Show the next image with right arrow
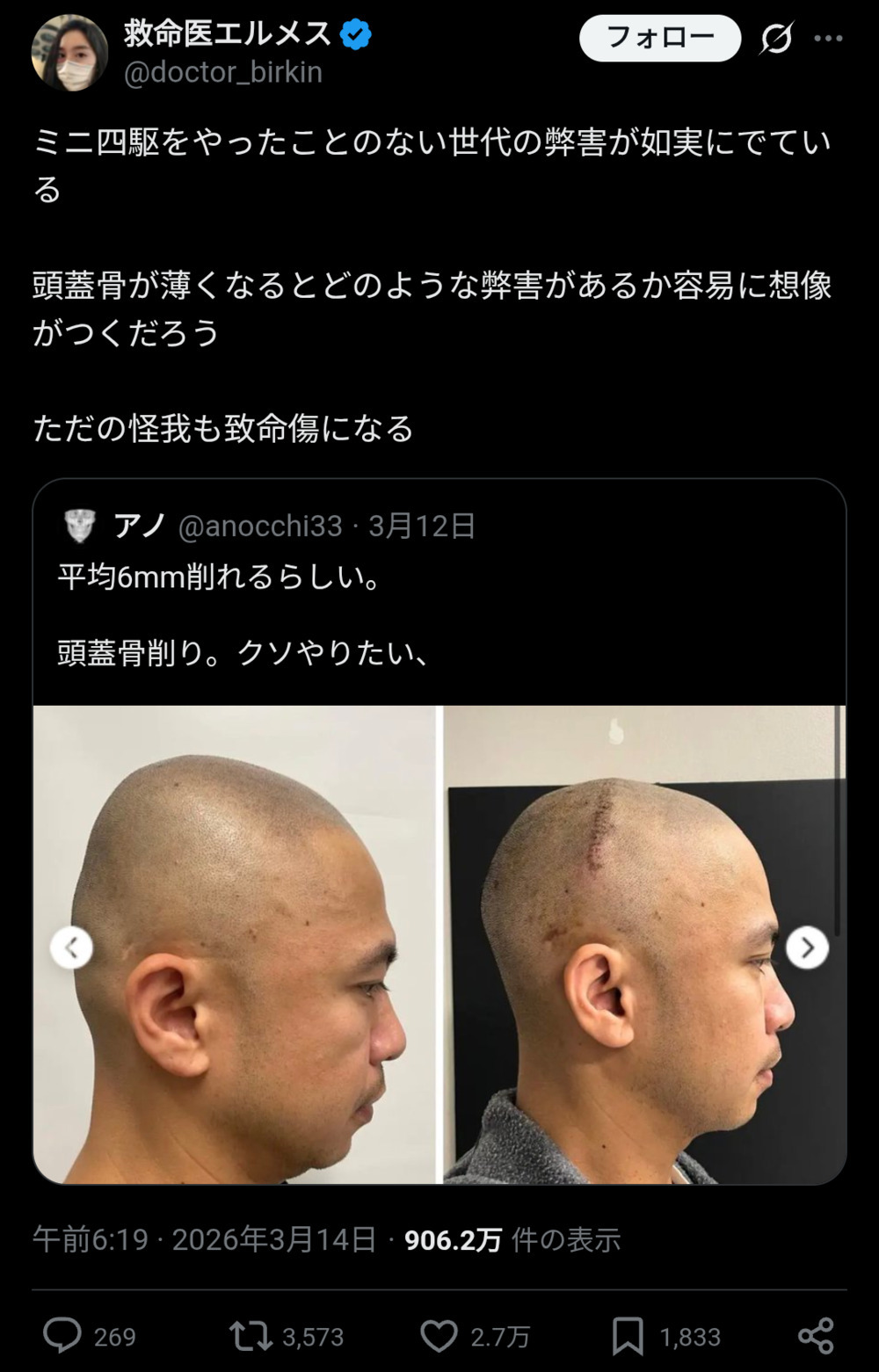This screenshot has height=1372, width=879. tap(806, 947)
